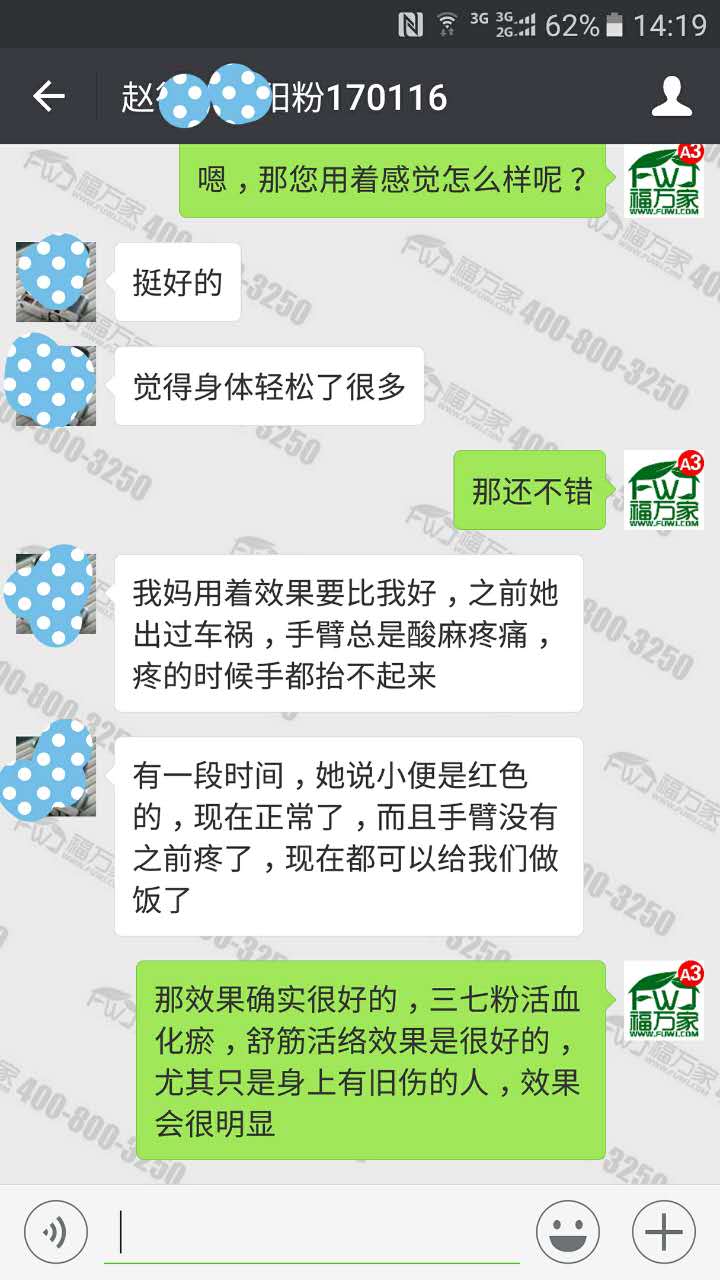The width and height of the screenshot is (720, 1280).
Task: Switch to voice message input
Action: (x=56, y=1231)
